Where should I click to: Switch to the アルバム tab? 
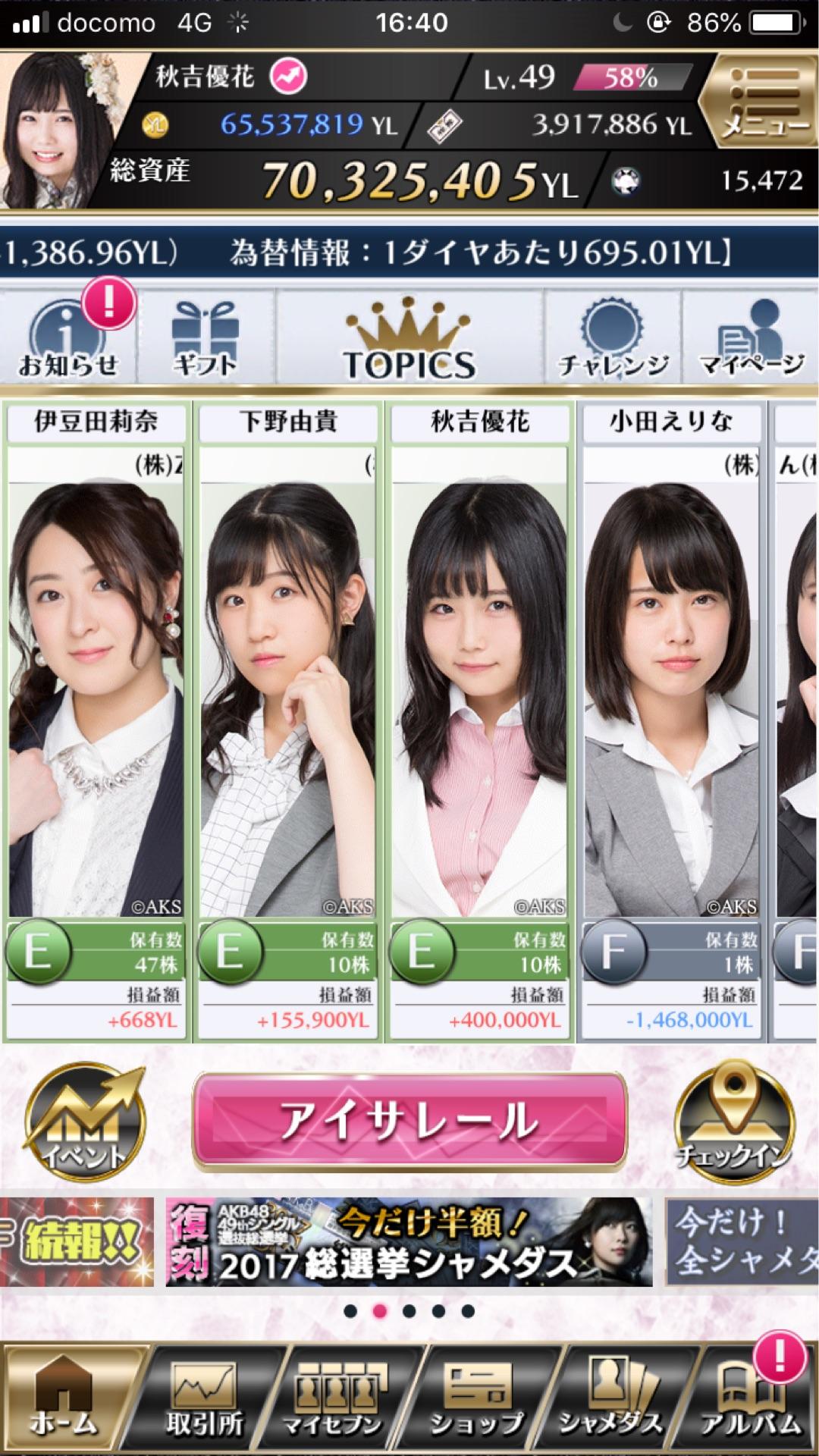749,1399
